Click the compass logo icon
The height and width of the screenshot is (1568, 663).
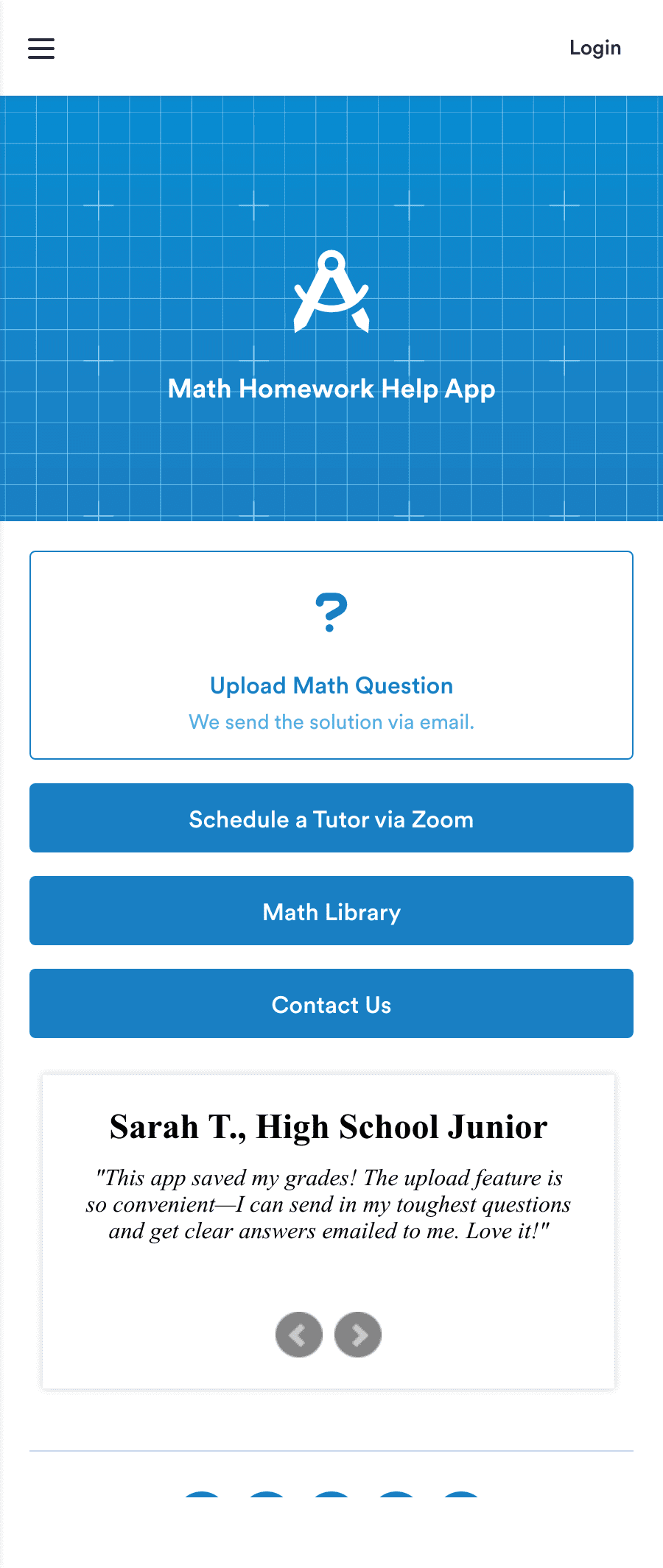[331, 292]
